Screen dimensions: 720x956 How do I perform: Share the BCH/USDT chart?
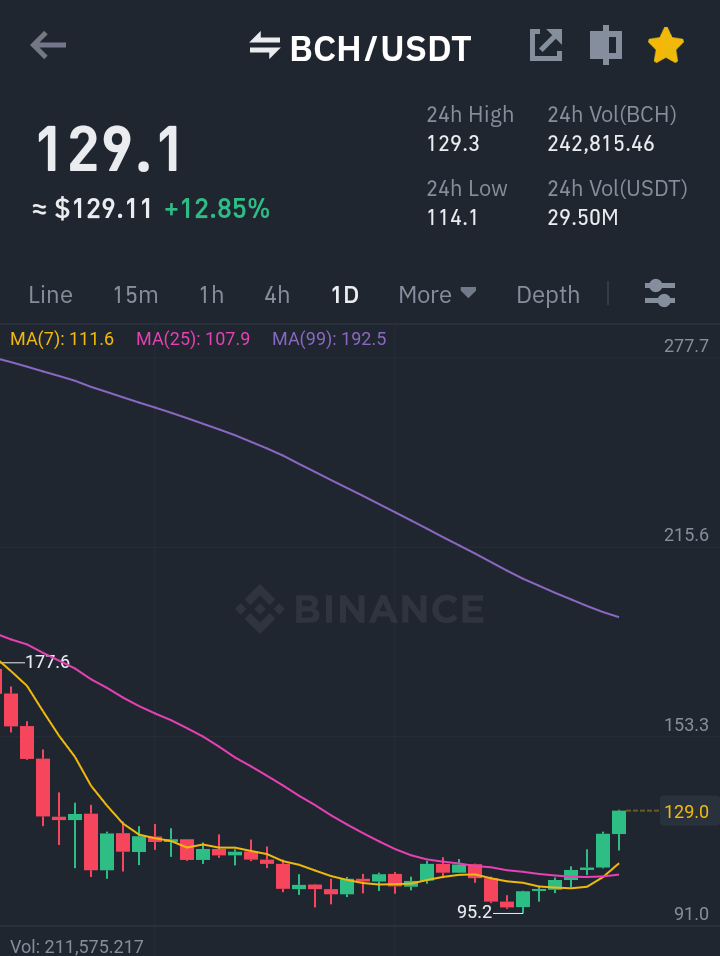[x=546, y=45]
